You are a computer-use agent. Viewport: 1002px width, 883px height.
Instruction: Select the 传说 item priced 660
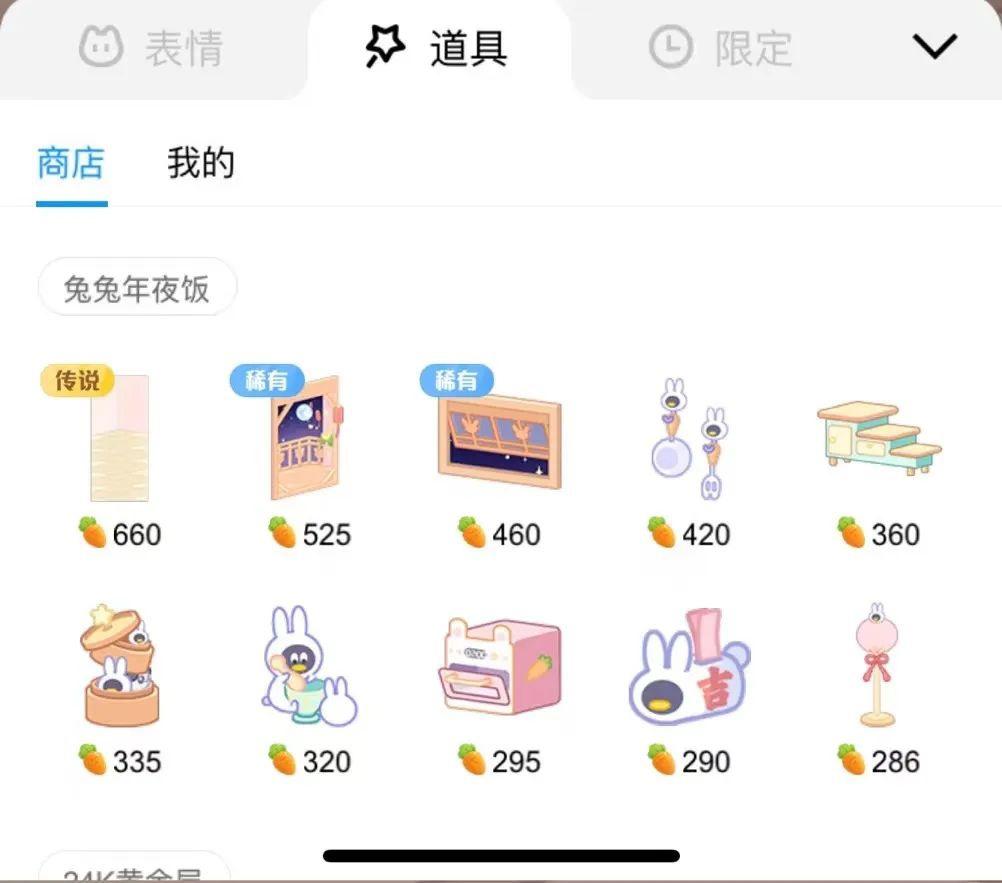point(119,439)
